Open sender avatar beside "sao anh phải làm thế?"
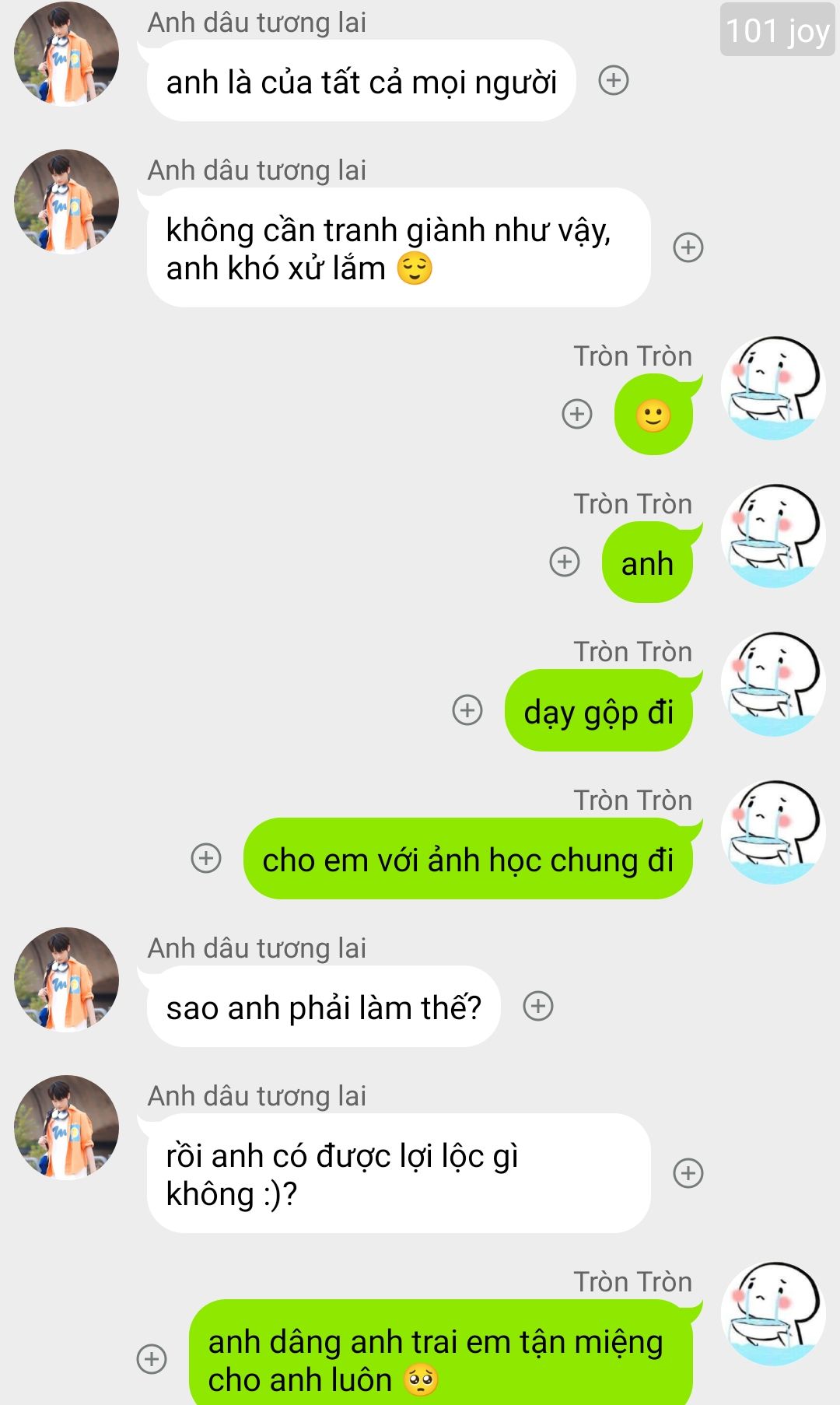Image resolution: width=840 pixels, height=1405 pixels. click(66, 979)
